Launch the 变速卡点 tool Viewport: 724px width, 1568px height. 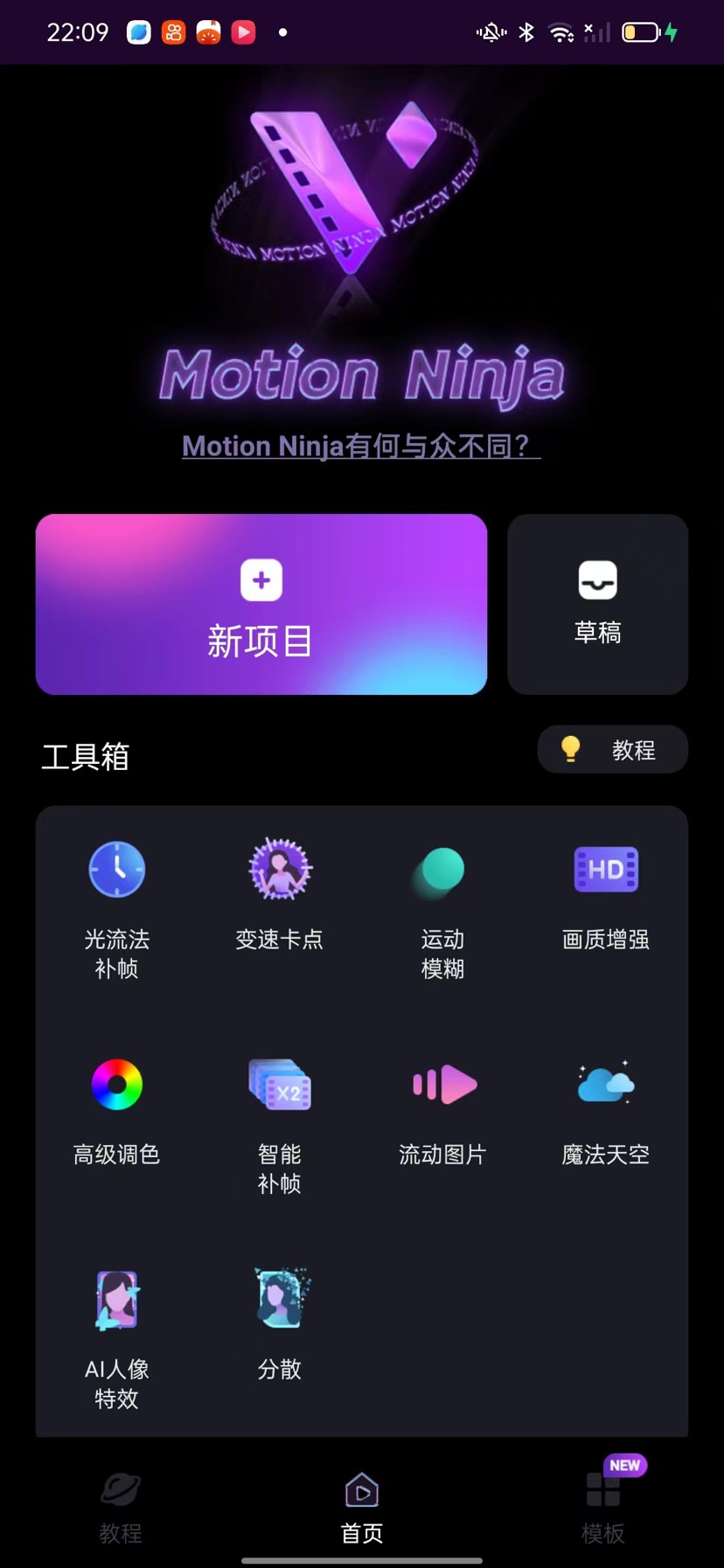point(280,893)
